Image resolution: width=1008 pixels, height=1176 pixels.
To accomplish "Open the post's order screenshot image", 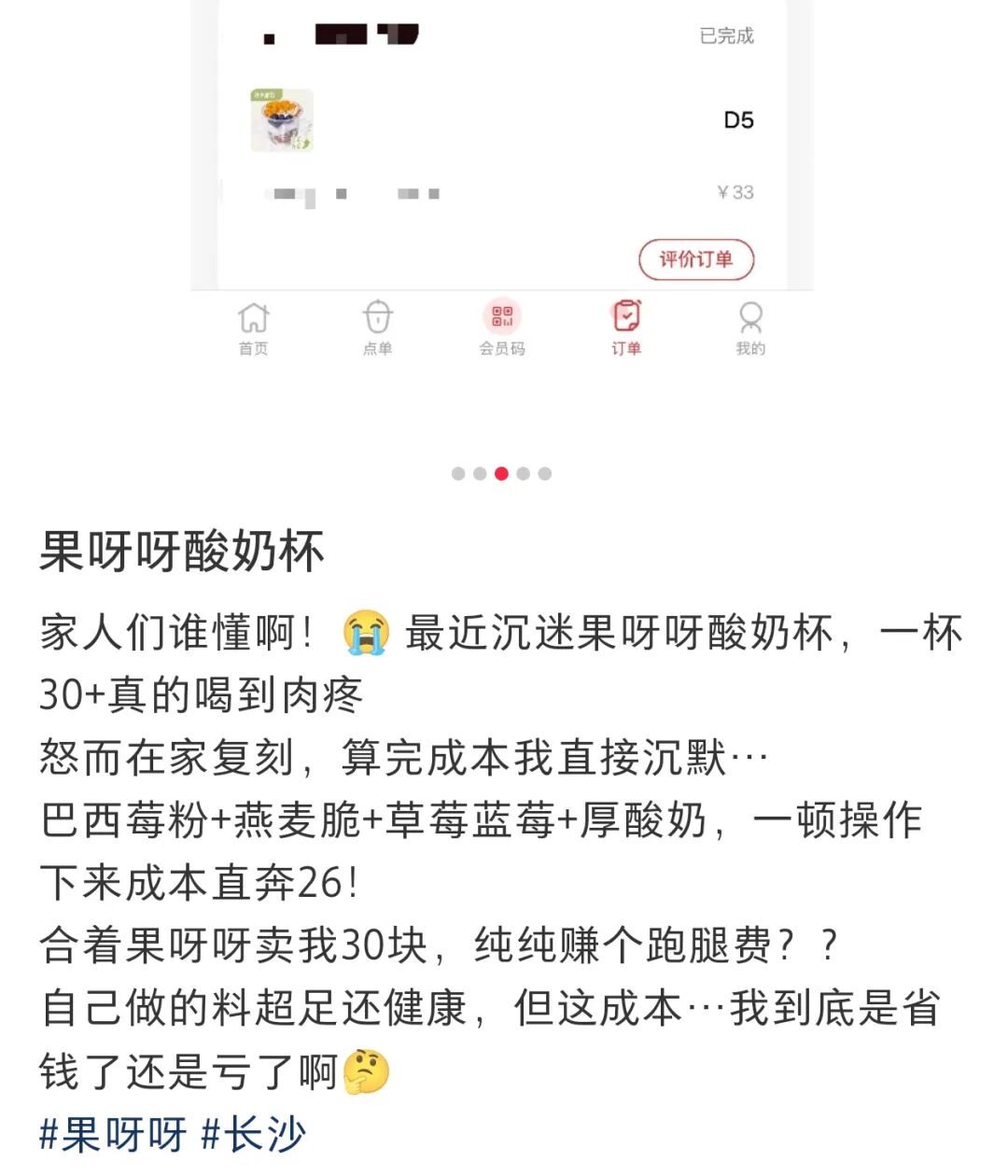I will pos(502,187).
